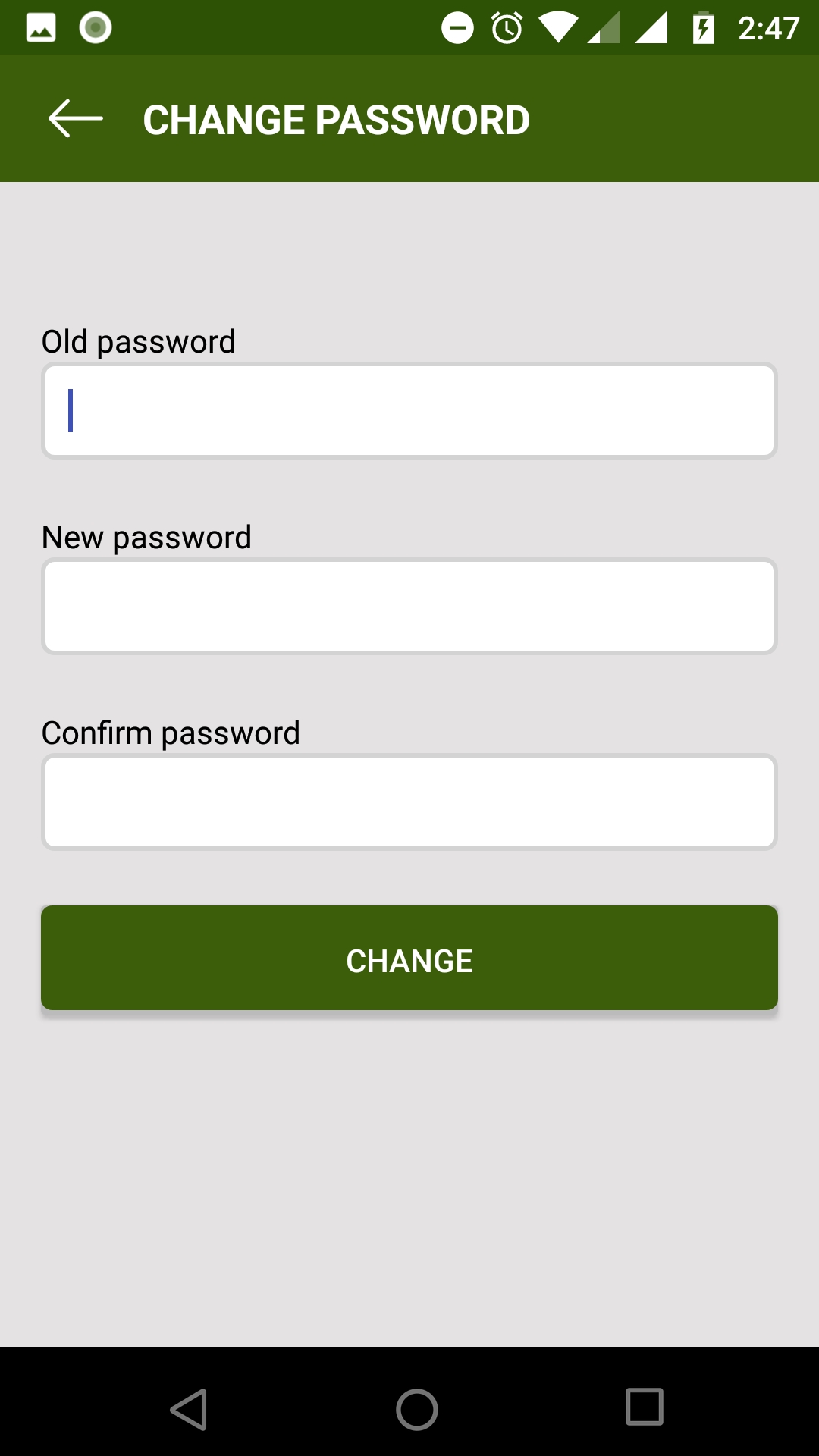819x1456 pixels.
Task: Tap the New password field
Action: tap(409, 606)
